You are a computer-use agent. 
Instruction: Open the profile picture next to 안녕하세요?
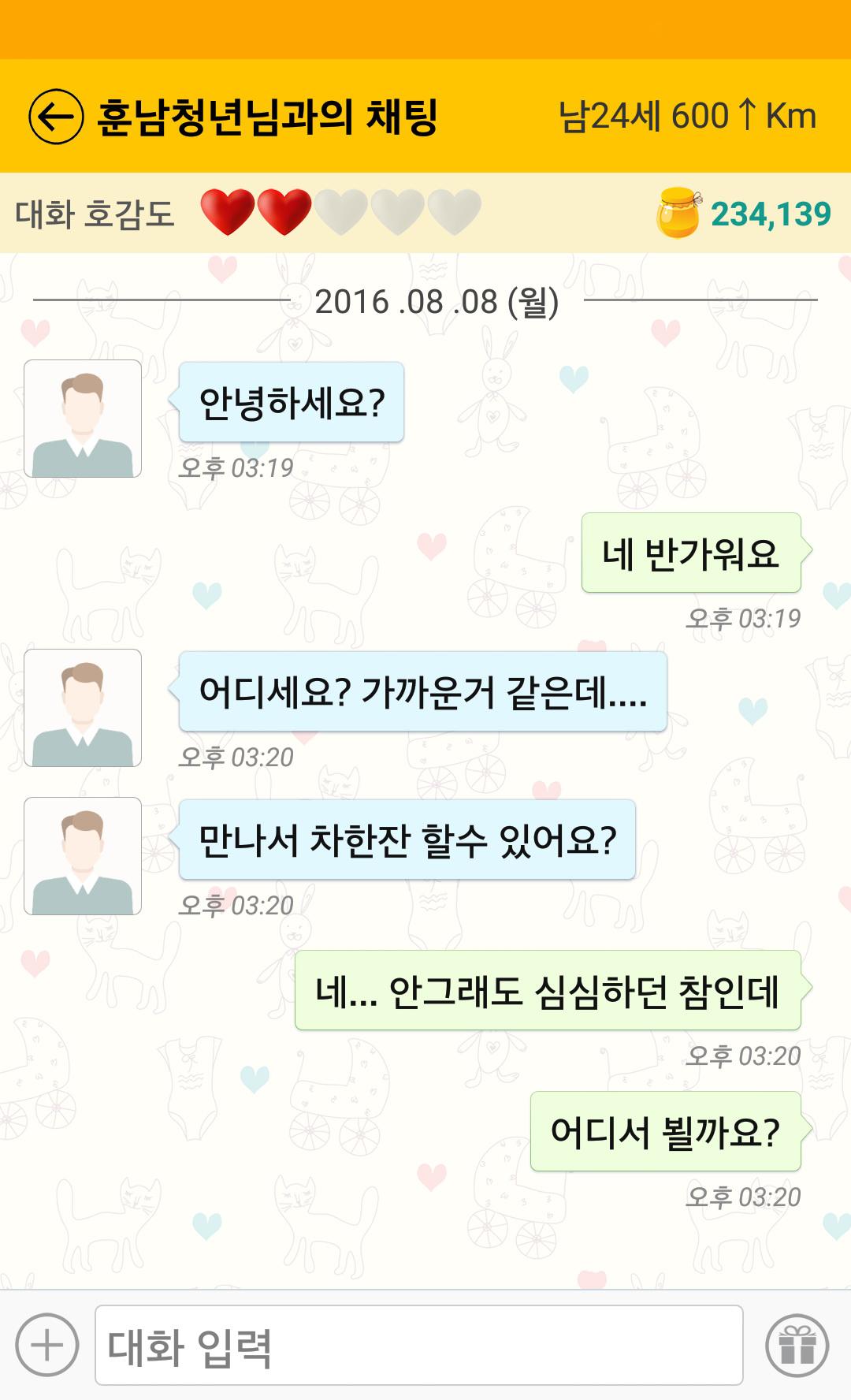pos(83,419)
